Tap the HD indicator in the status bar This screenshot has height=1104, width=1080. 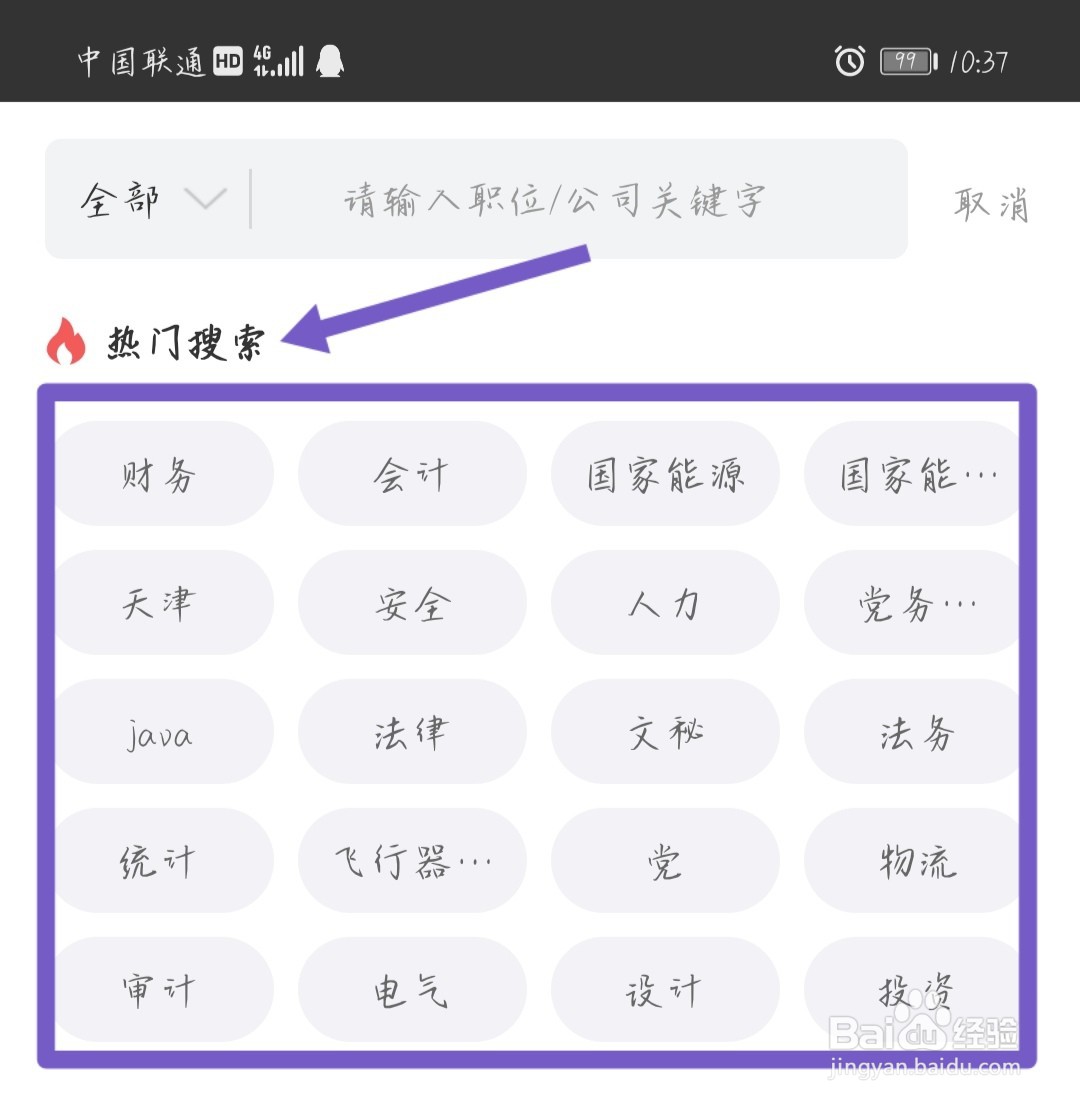point(227,62)
